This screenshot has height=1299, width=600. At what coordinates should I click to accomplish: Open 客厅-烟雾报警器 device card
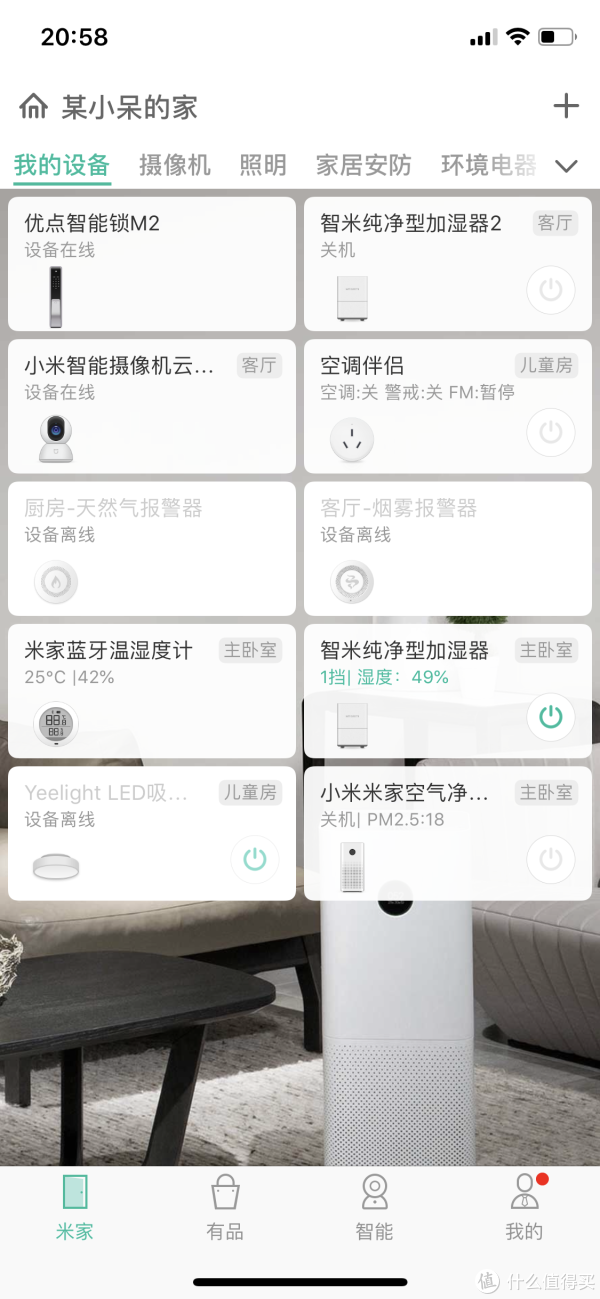tap(448, 548)
